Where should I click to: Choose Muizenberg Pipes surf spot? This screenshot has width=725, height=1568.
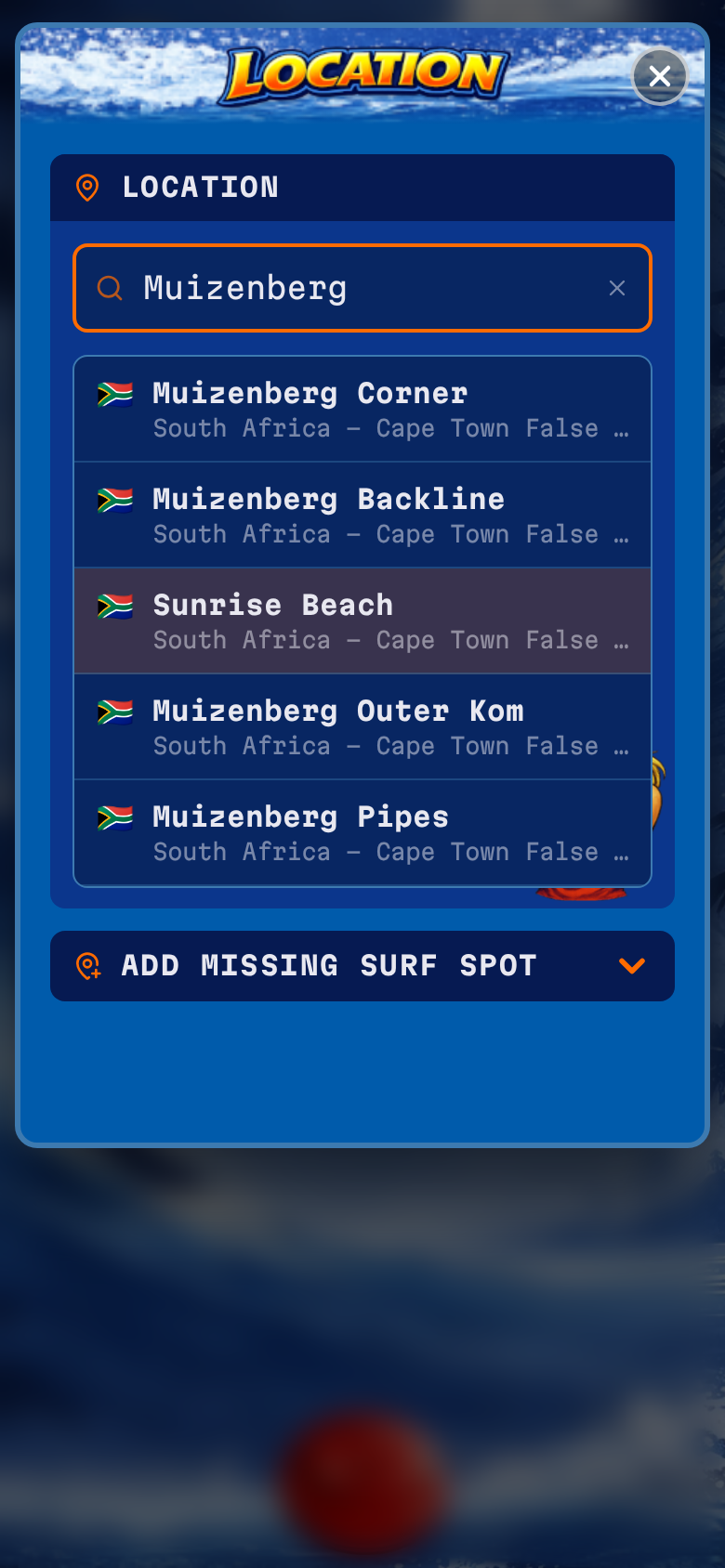(362, 833)
